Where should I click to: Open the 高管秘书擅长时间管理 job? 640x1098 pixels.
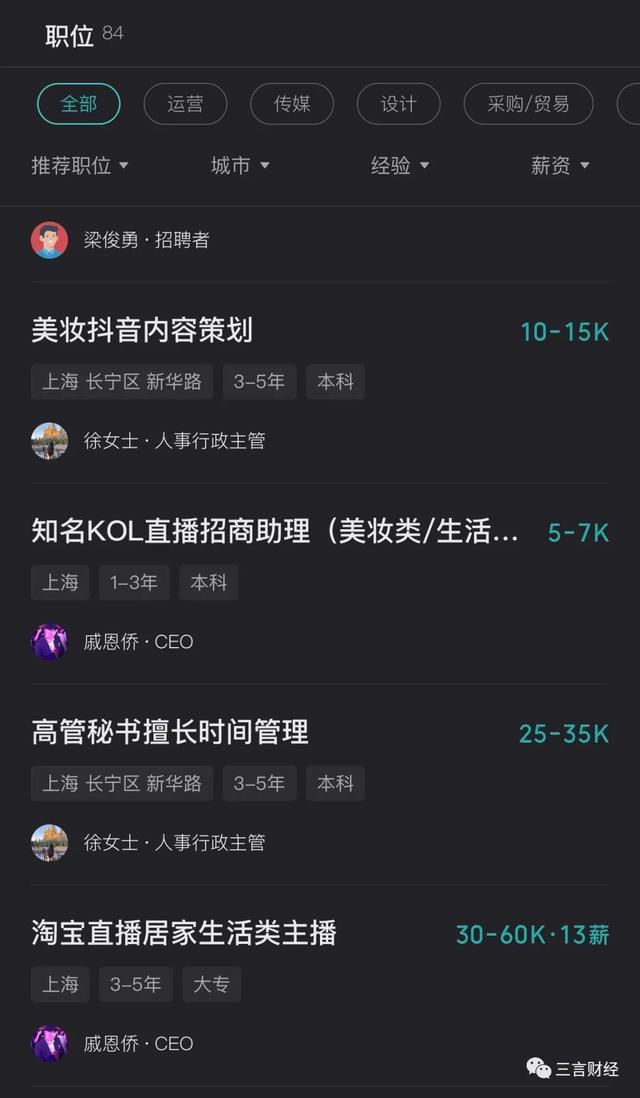[170, 733]
